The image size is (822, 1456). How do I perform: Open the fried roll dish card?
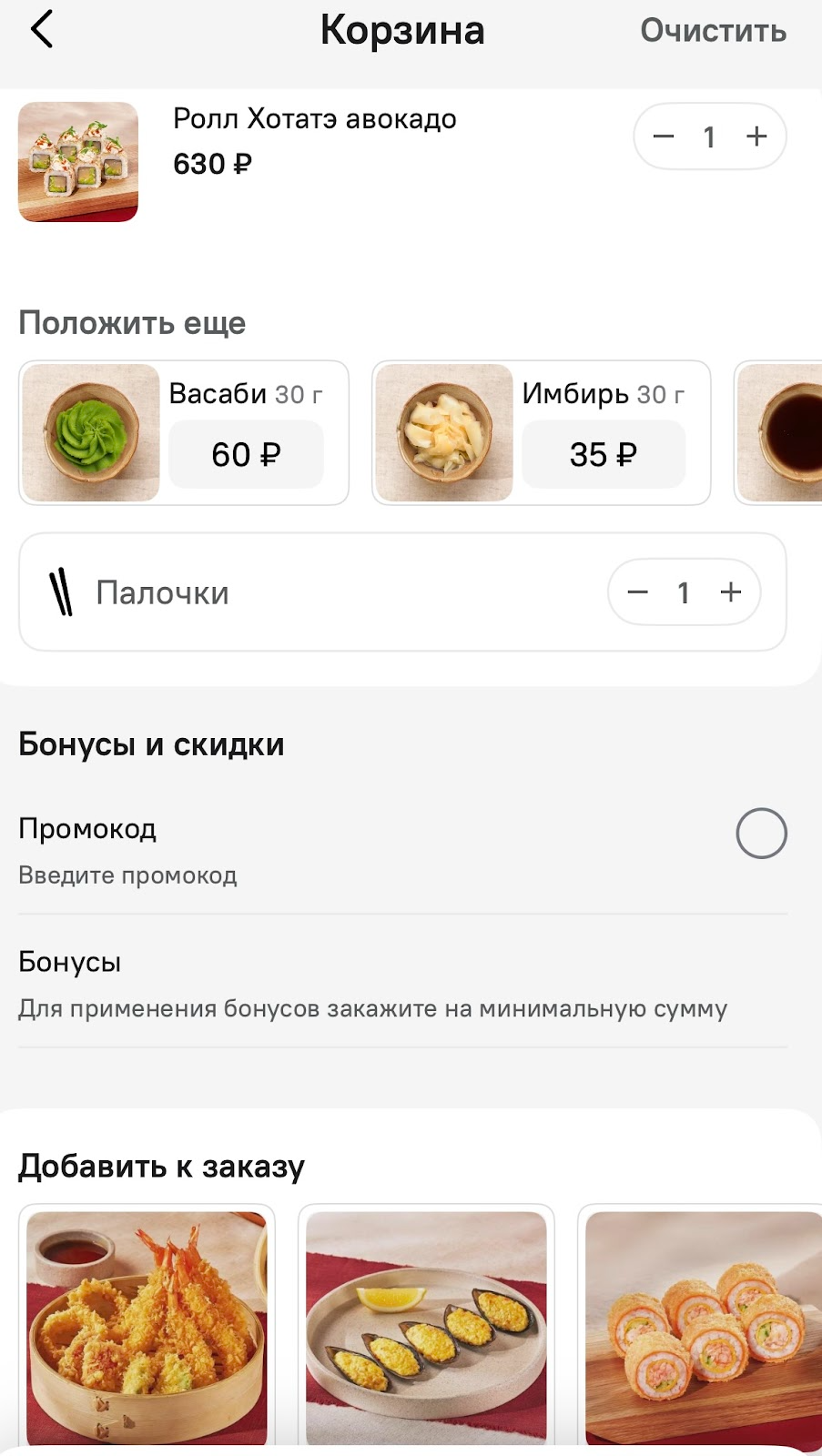tap(703, 1327)
